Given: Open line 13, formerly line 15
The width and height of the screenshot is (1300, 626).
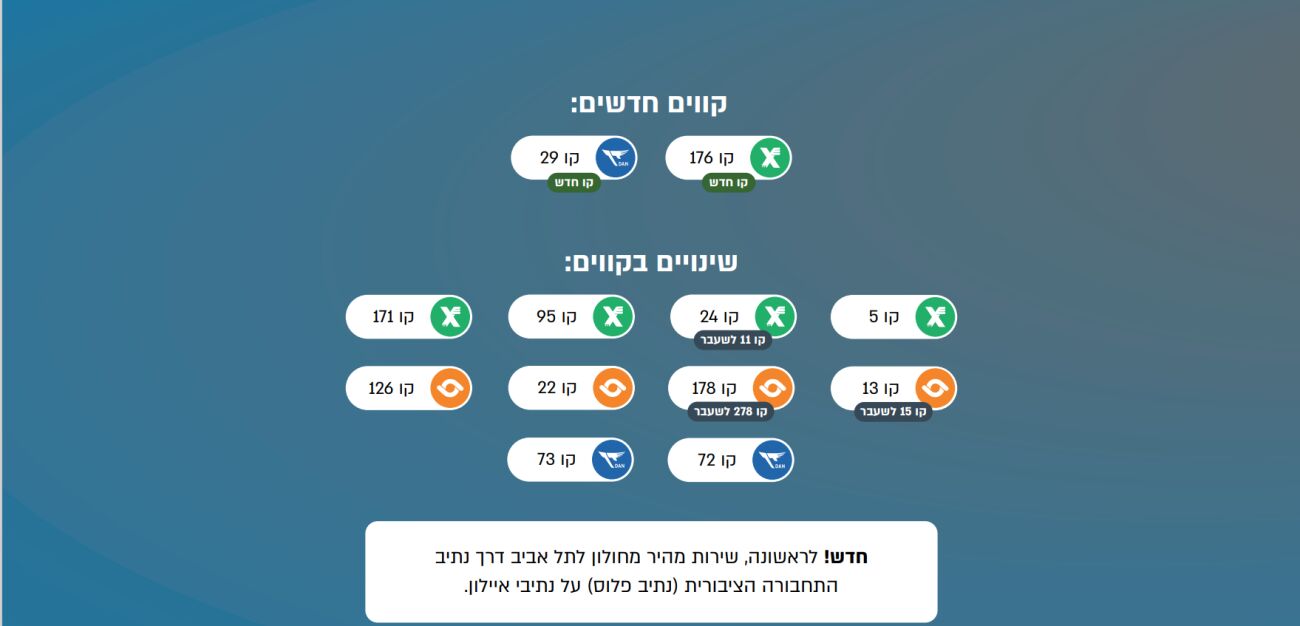Looking at the screenshot, I should click(893, 388).
